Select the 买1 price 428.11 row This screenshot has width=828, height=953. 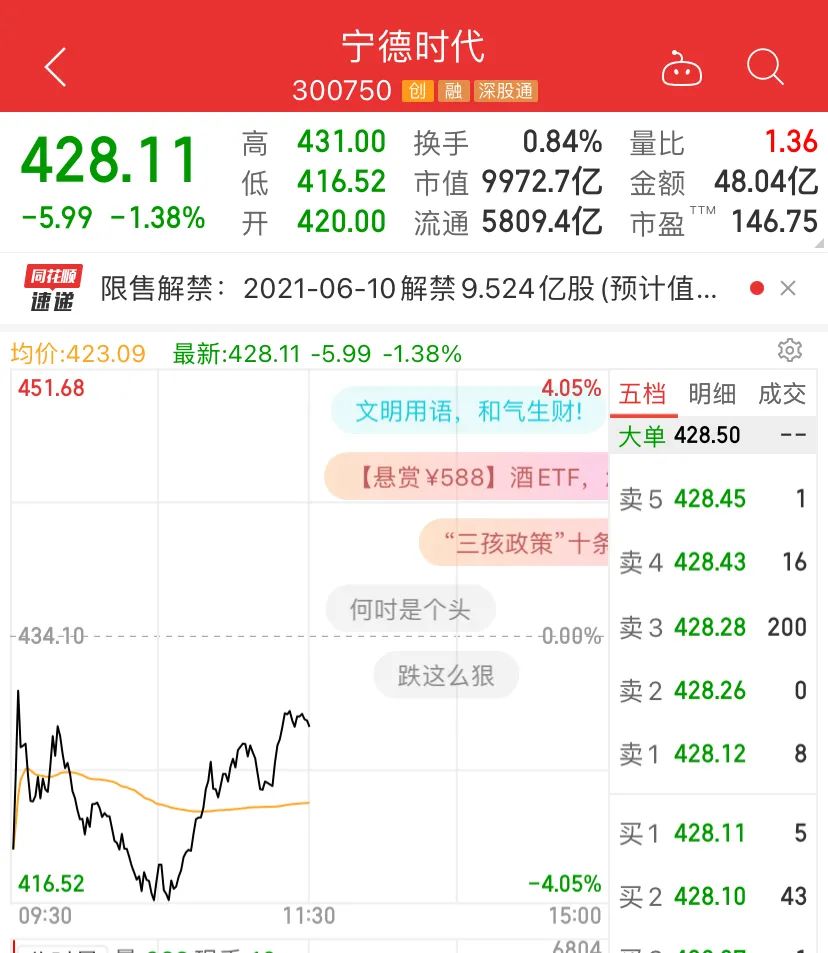point(712,833)
